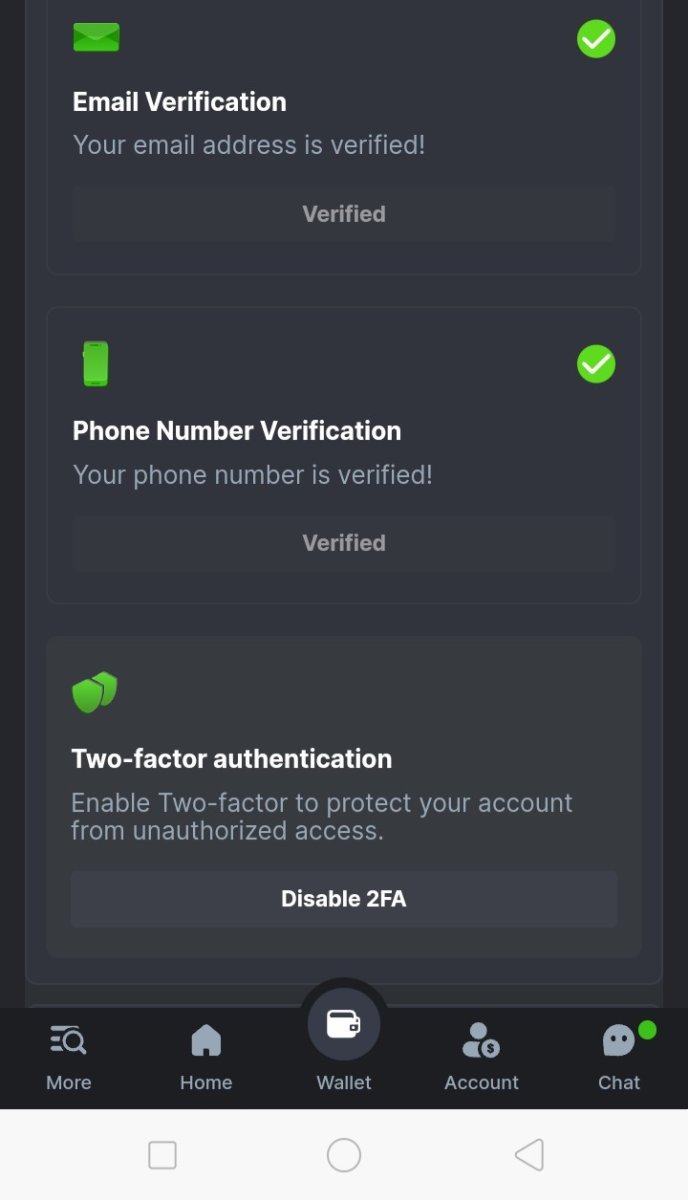Open the More menu
This screenshot has width=688, height=1200.
[68, 1057]
